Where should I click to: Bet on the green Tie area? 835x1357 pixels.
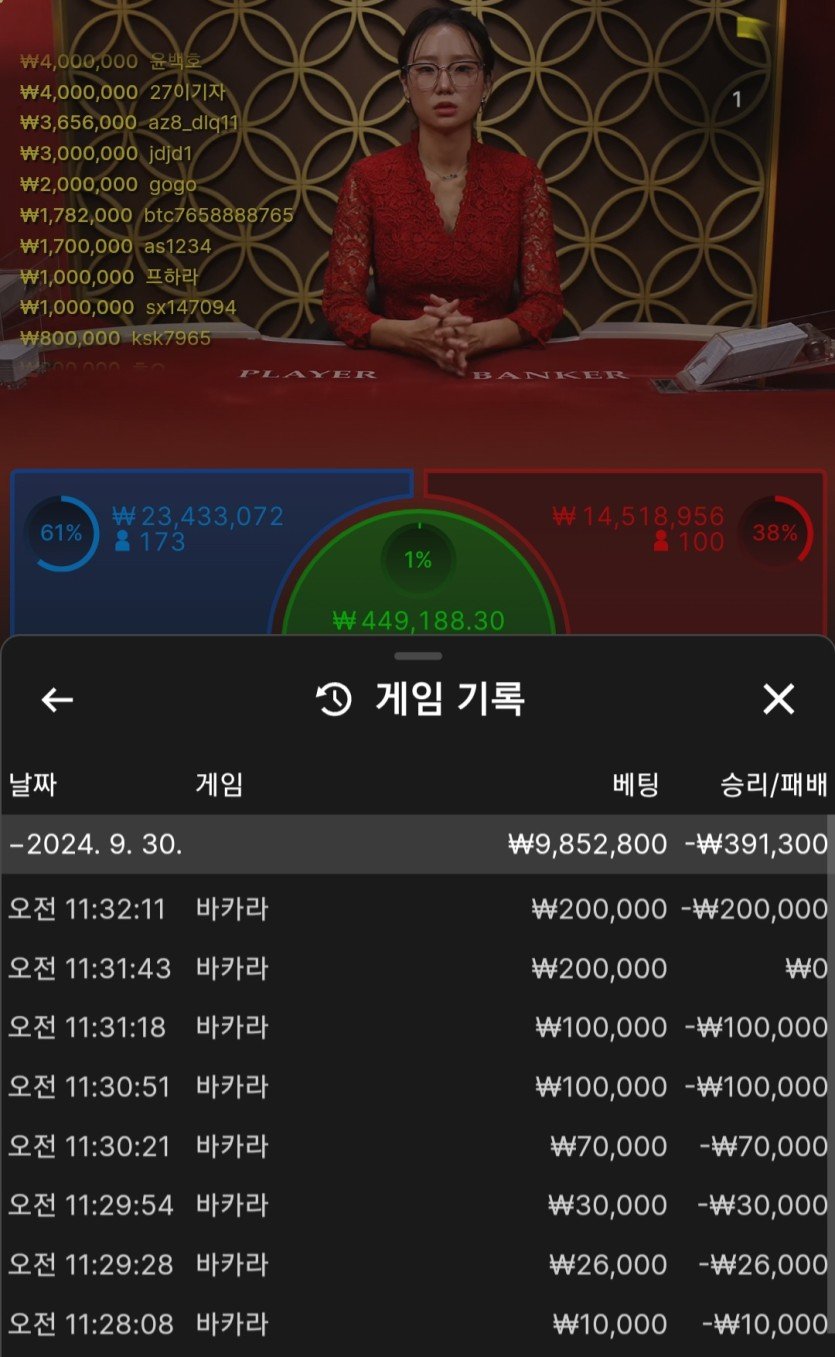coord(418,590)
